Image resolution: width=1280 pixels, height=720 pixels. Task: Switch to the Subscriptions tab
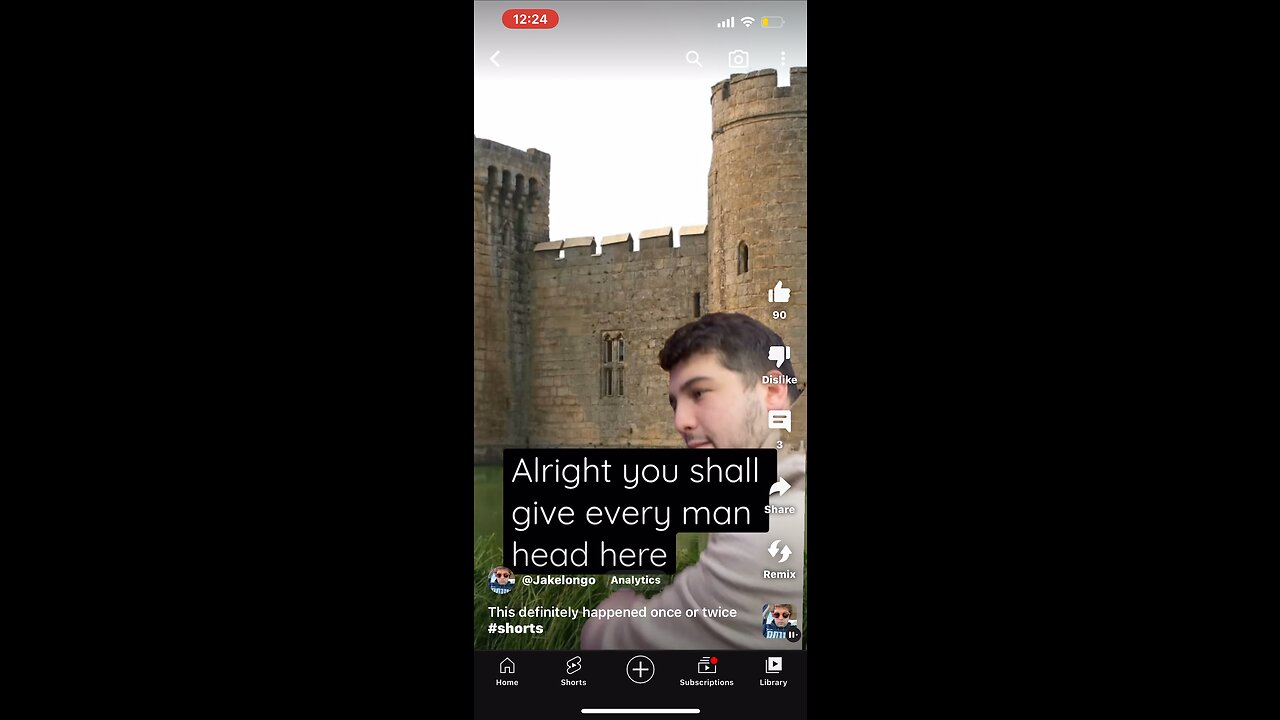(706, 671)
